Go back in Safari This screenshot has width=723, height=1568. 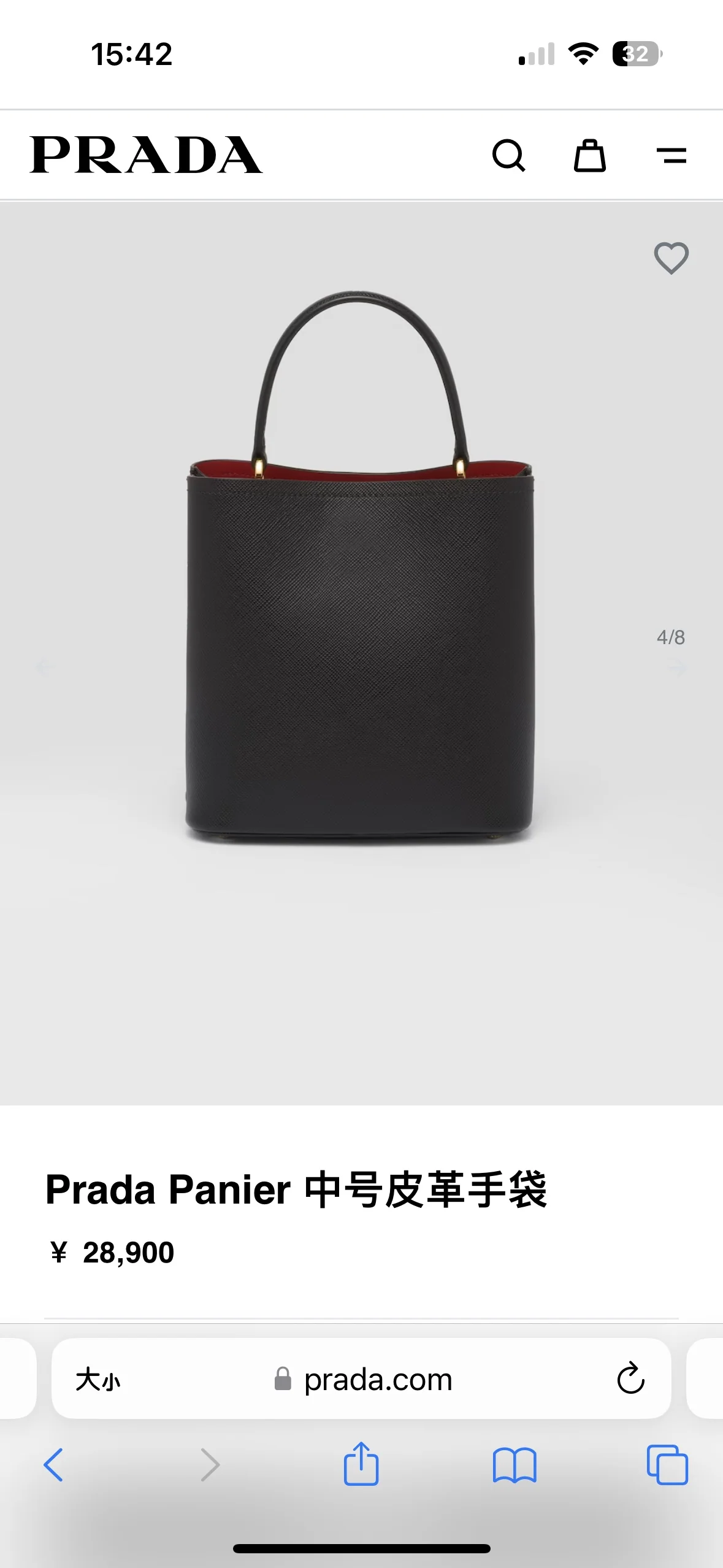(x=53, y=1465)
